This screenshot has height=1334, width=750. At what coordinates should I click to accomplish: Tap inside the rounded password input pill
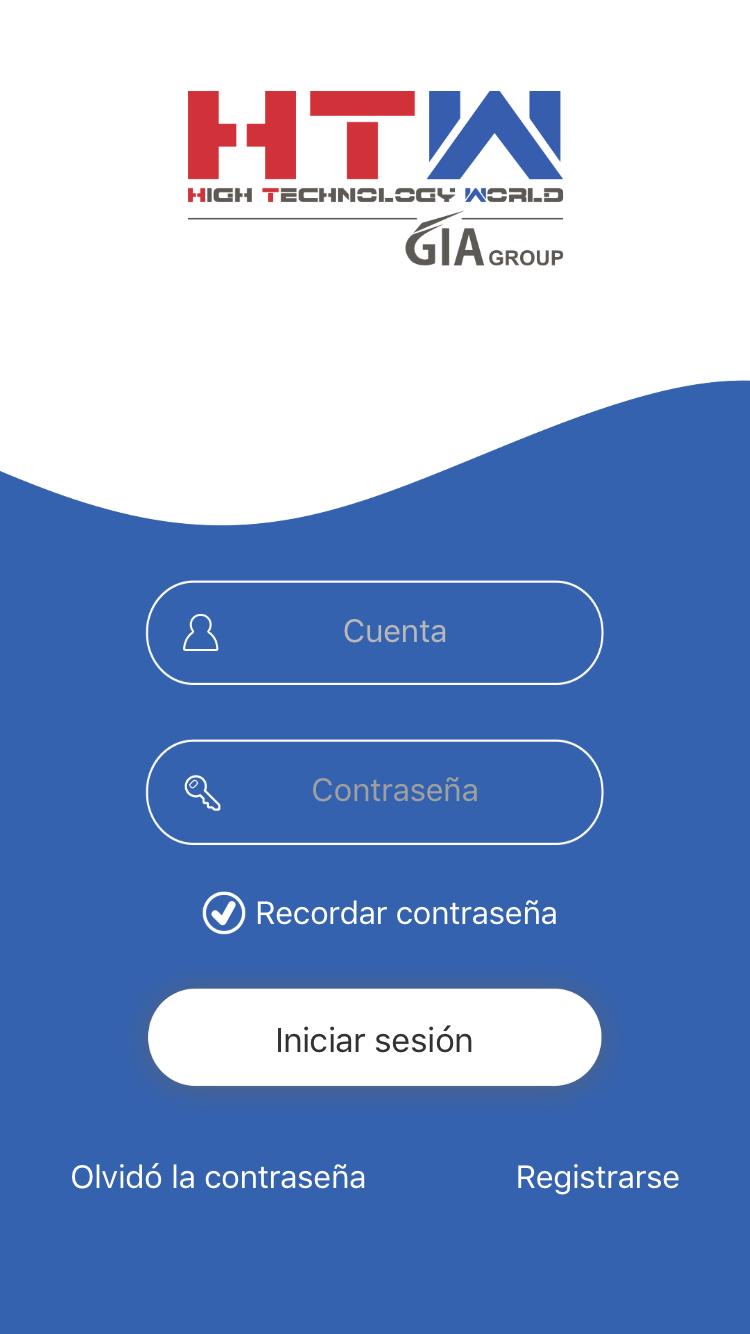[375, 791]
